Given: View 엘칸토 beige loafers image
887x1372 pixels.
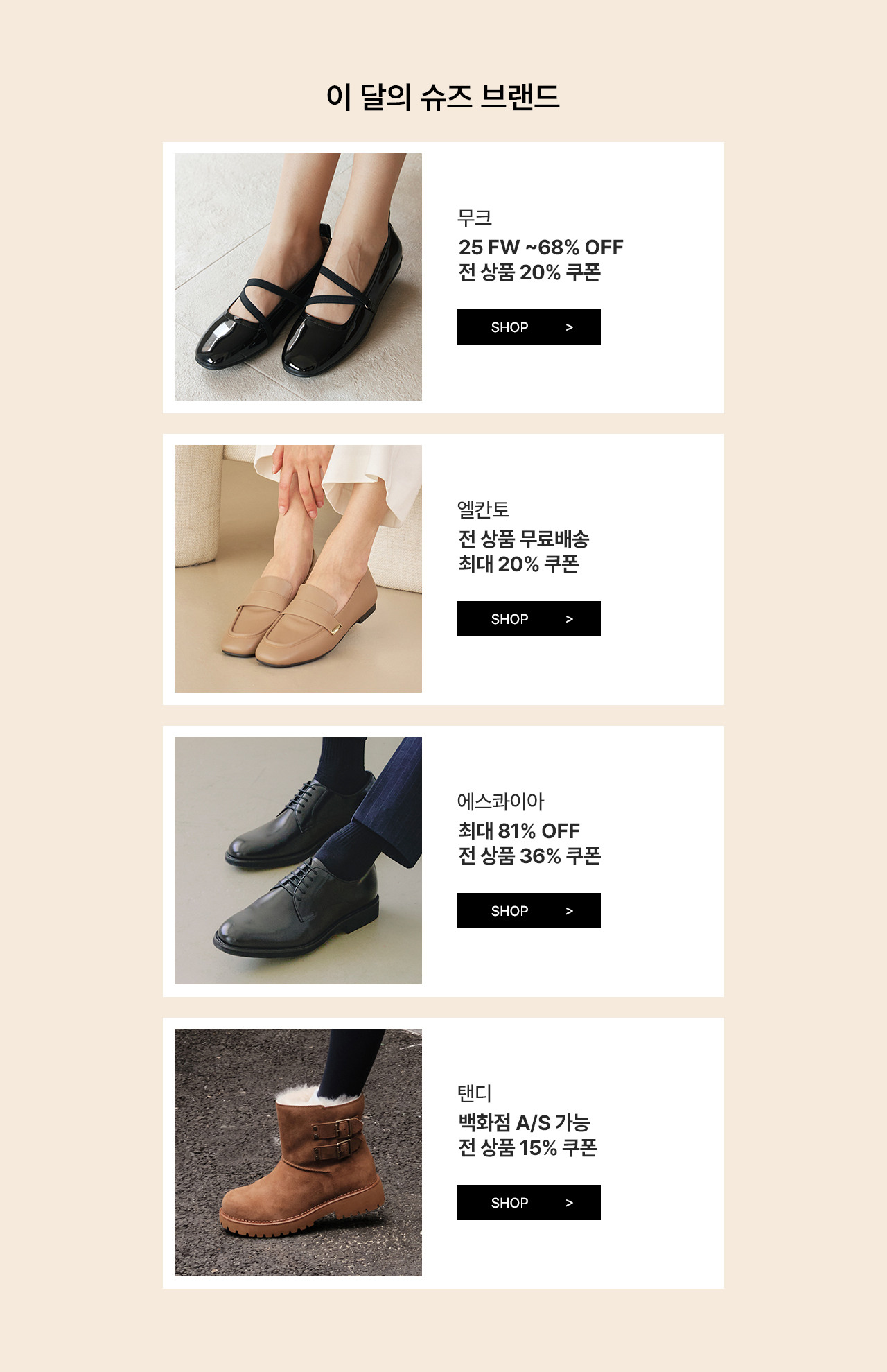Looking at the screenshot, I should pos(298,568).
